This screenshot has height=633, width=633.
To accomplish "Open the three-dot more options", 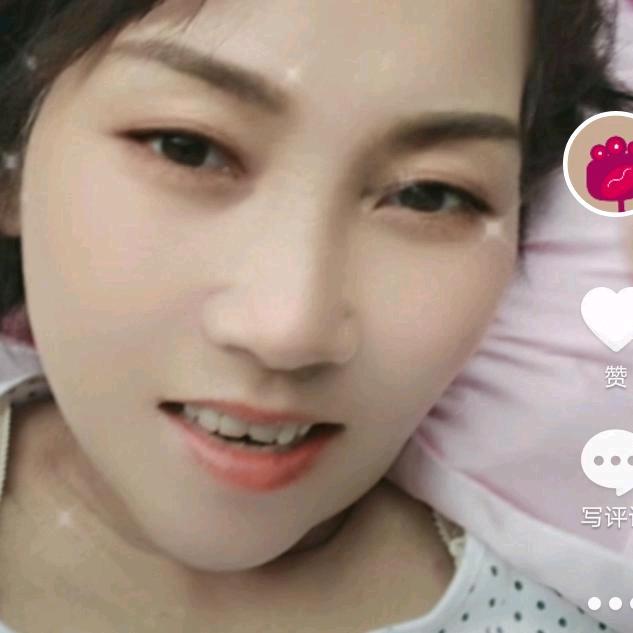I will 610,603.
